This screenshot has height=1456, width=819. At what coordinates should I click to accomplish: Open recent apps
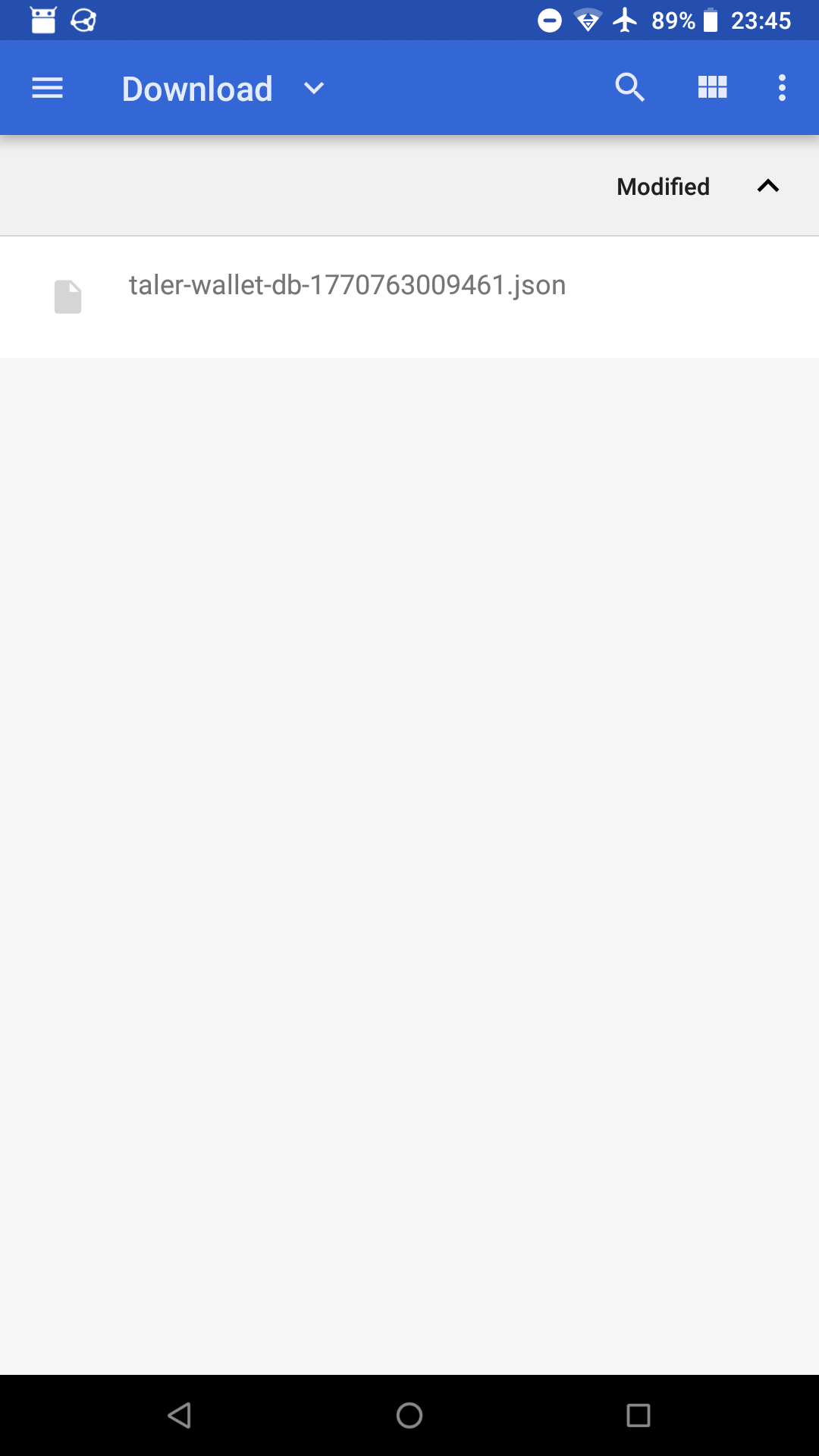click(638, 1415)
